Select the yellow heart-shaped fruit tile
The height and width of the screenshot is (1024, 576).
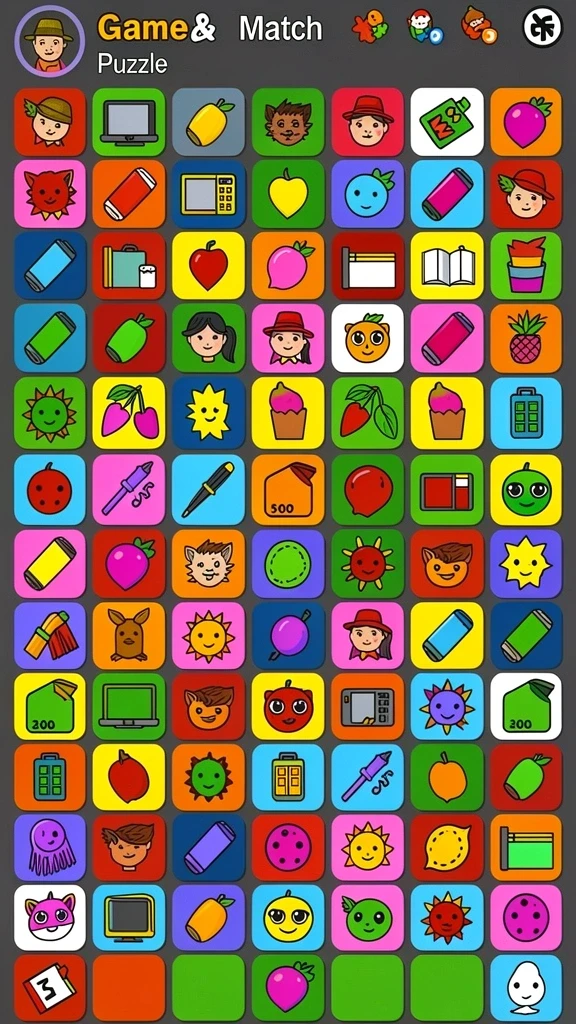click(x=288, y=194)
